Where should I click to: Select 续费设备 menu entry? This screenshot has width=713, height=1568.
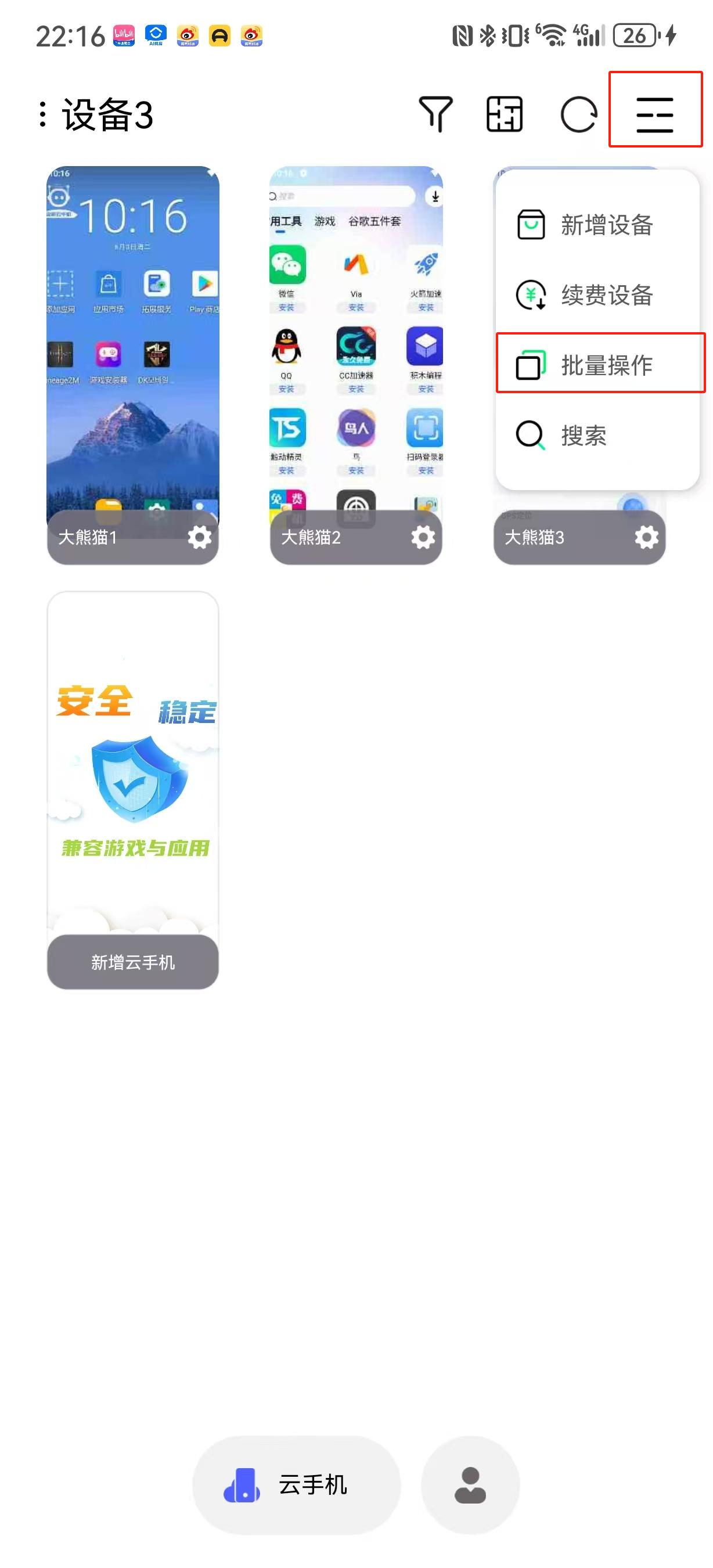tap(606, 296)
